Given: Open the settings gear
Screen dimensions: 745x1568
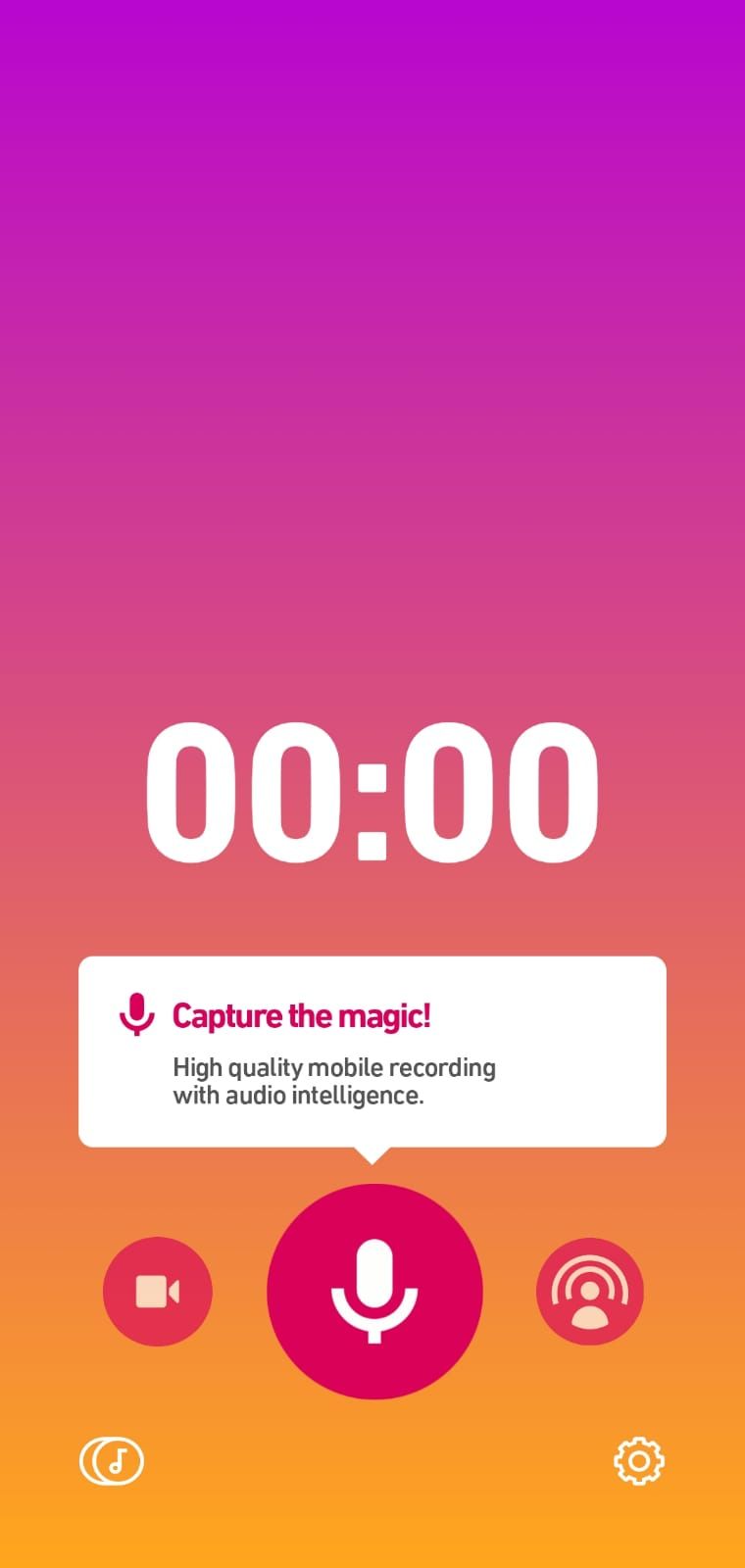Looking at the screenshot, I should click(x=638, y=1461).
